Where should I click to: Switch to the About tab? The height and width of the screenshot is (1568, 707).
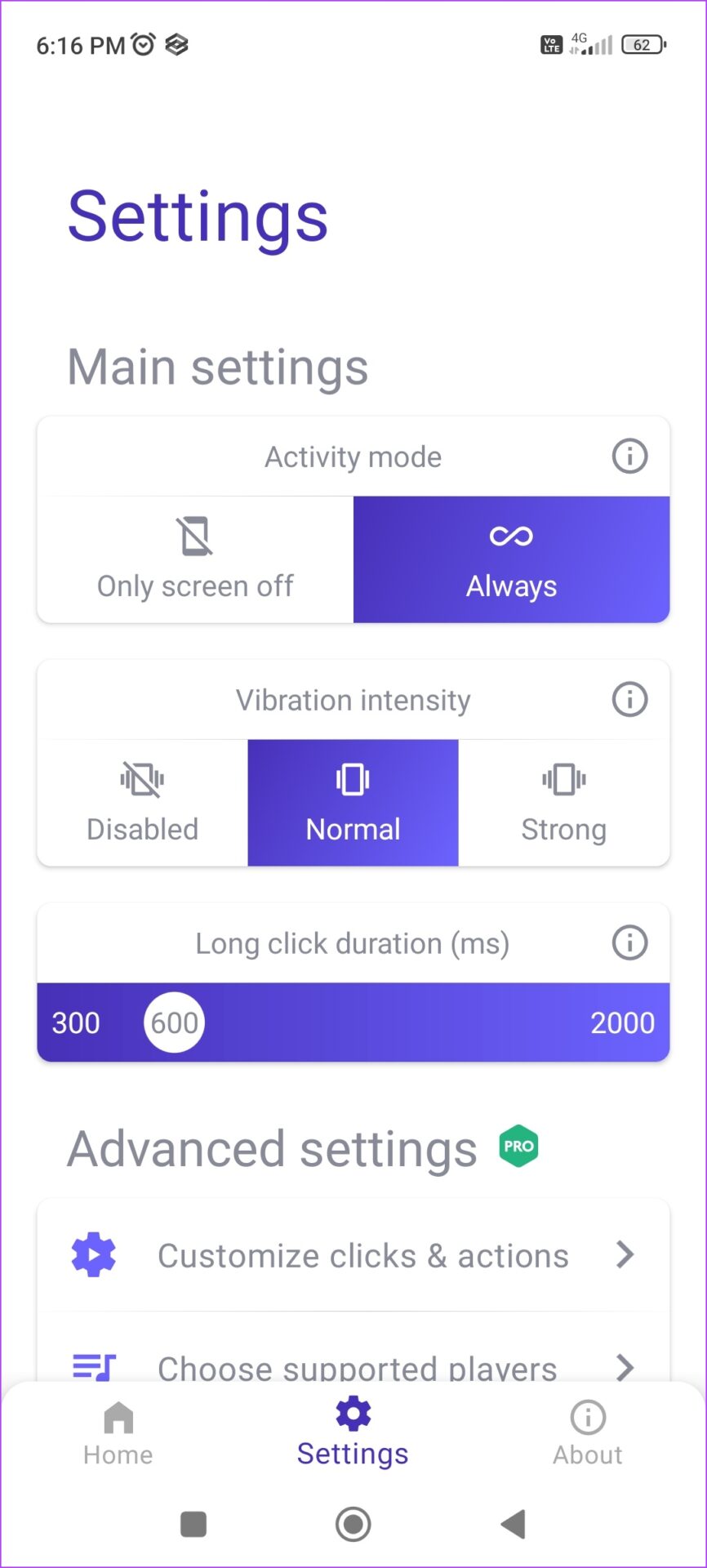tap(587, 1433)
